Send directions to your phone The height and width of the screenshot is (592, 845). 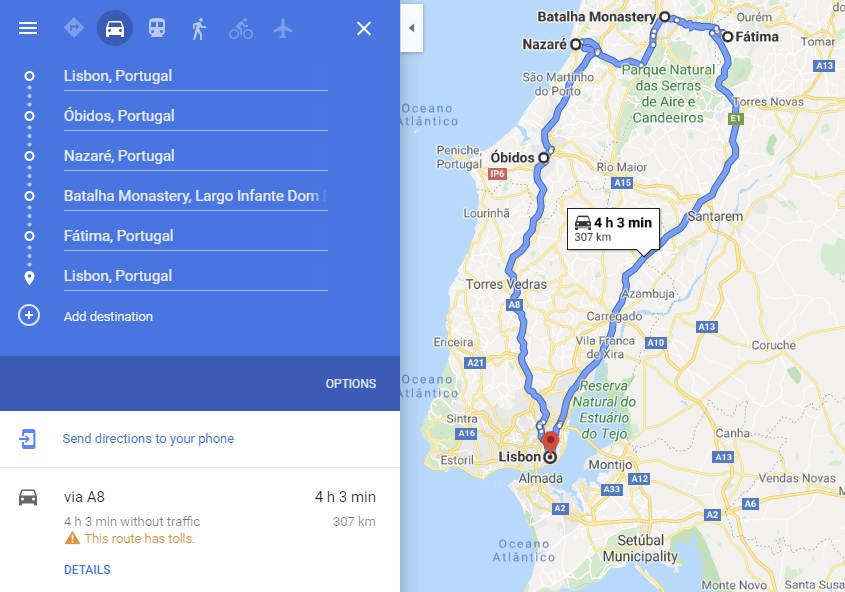(148, 438)
